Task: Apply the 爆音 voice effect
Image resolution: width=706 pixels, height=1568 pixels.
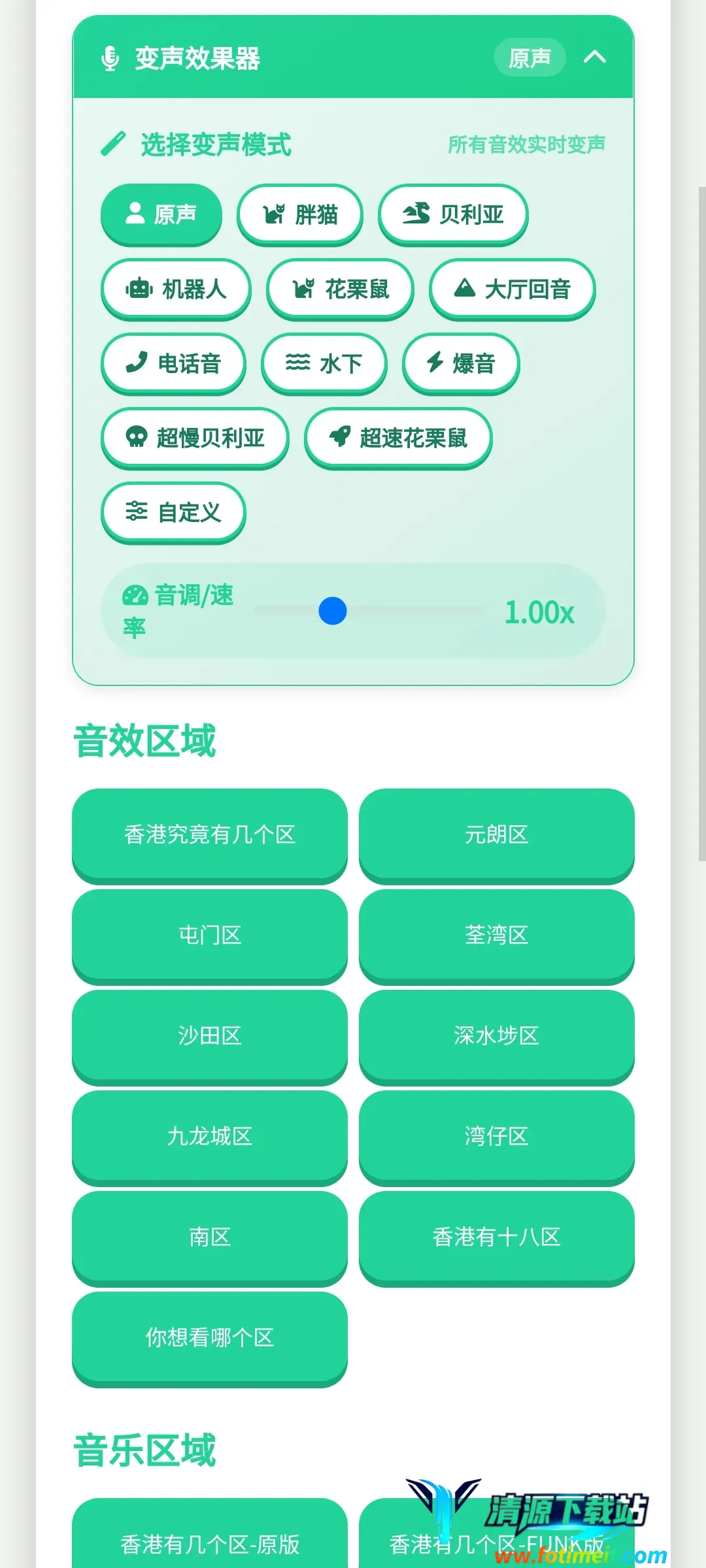Action: click(x=461, y=363)
